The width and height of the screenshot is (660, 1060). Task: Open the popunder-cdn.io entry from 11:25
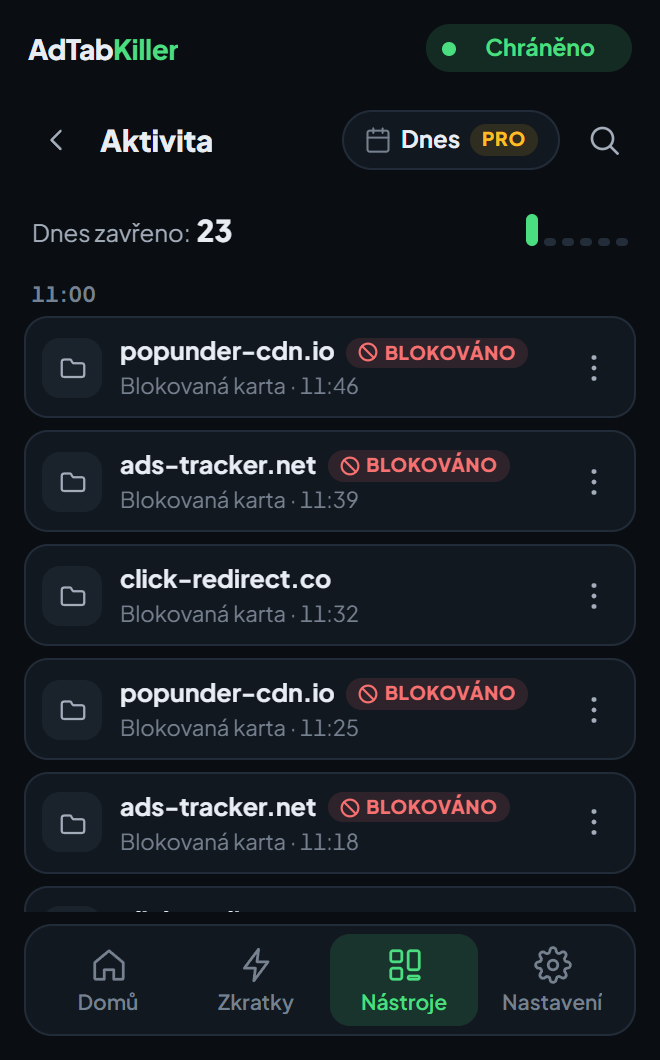(330, 709)
